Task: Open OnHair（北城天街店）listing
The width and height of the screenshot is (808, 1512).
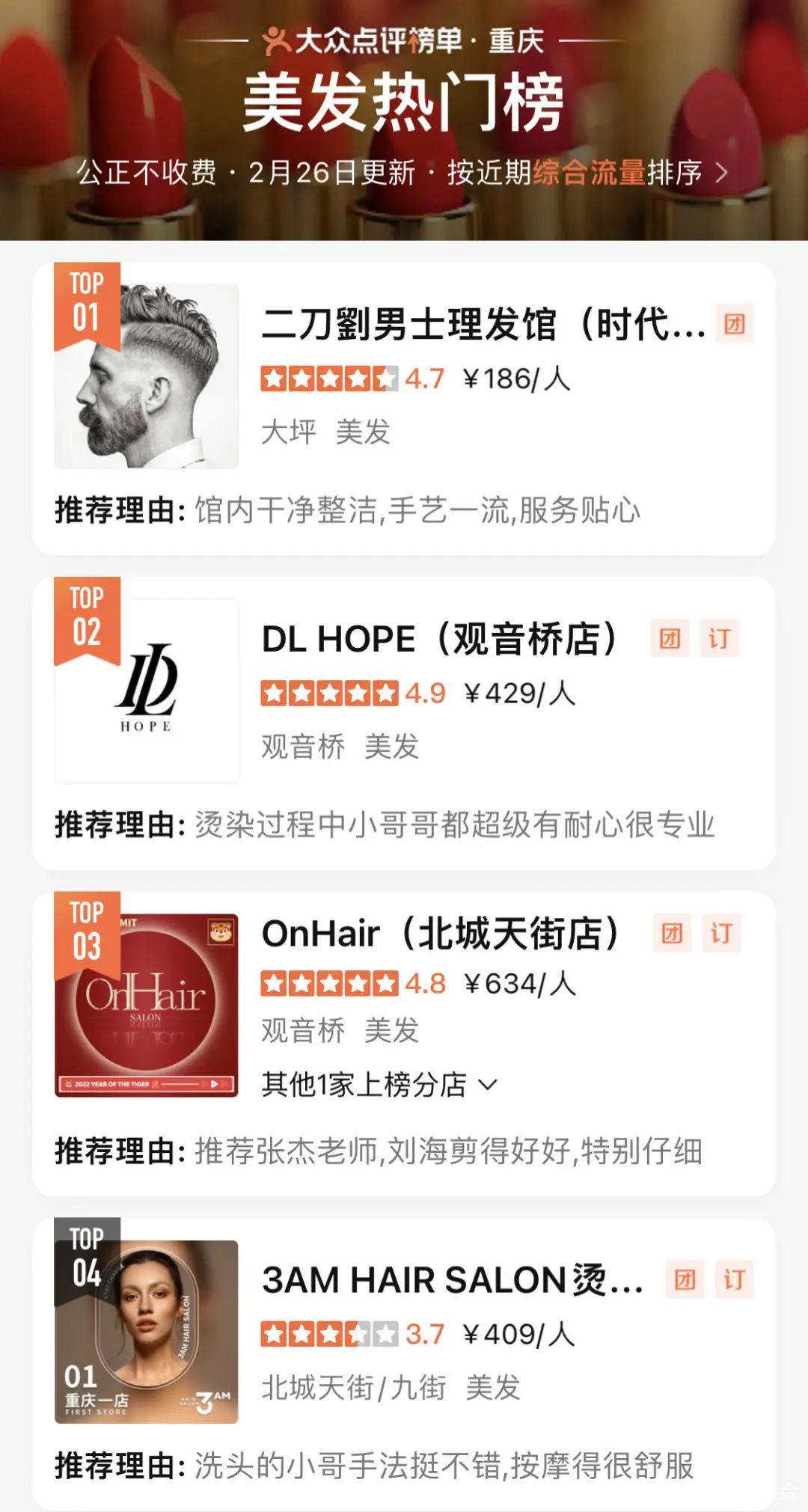Action: (x=441, y=934)
